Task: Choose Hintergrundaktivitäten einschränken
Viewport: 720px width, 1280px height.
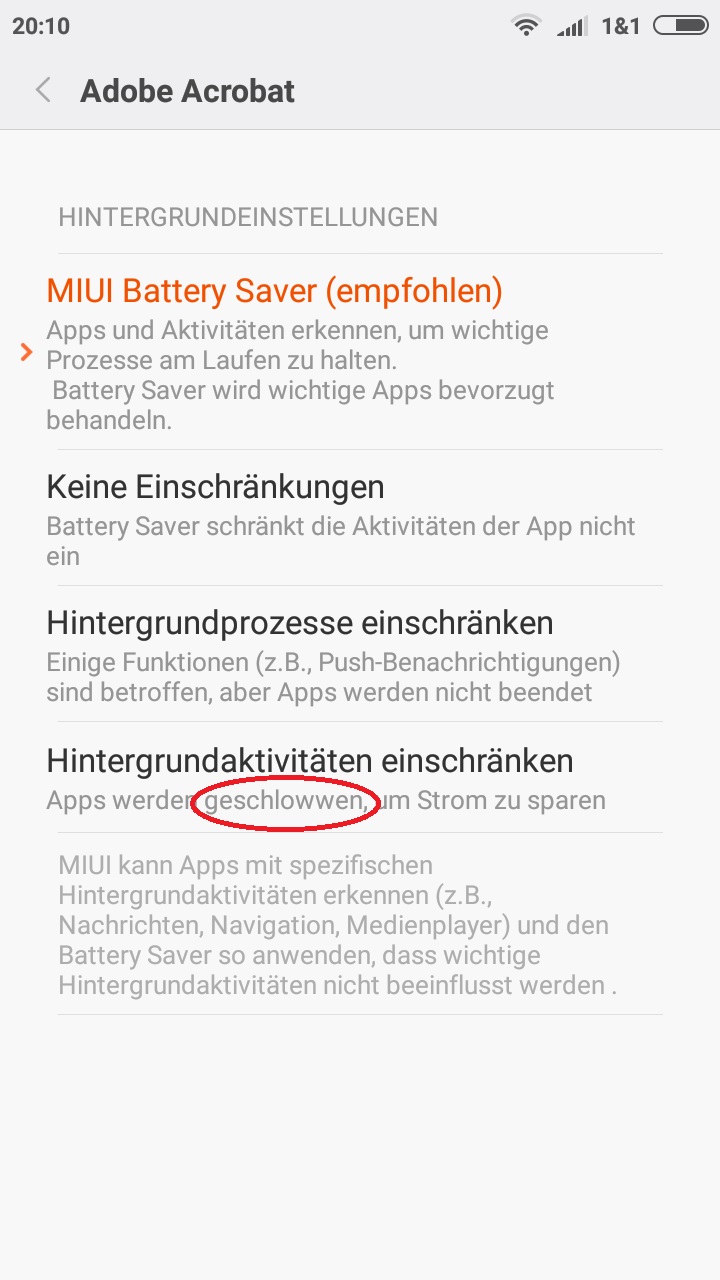Action: tap(360, 777)
